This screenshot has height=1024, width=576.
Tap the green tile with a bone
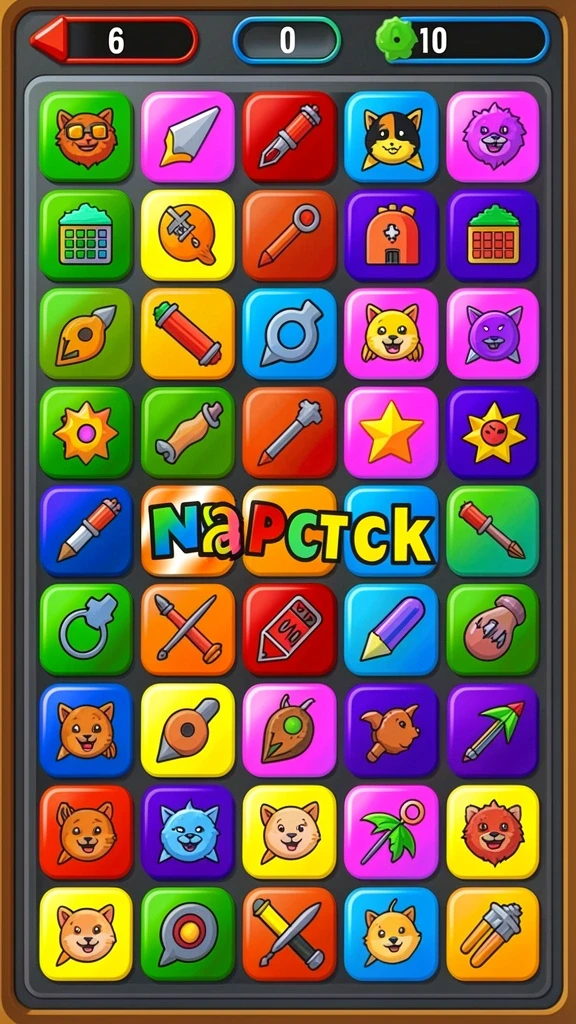click(188, 432)
